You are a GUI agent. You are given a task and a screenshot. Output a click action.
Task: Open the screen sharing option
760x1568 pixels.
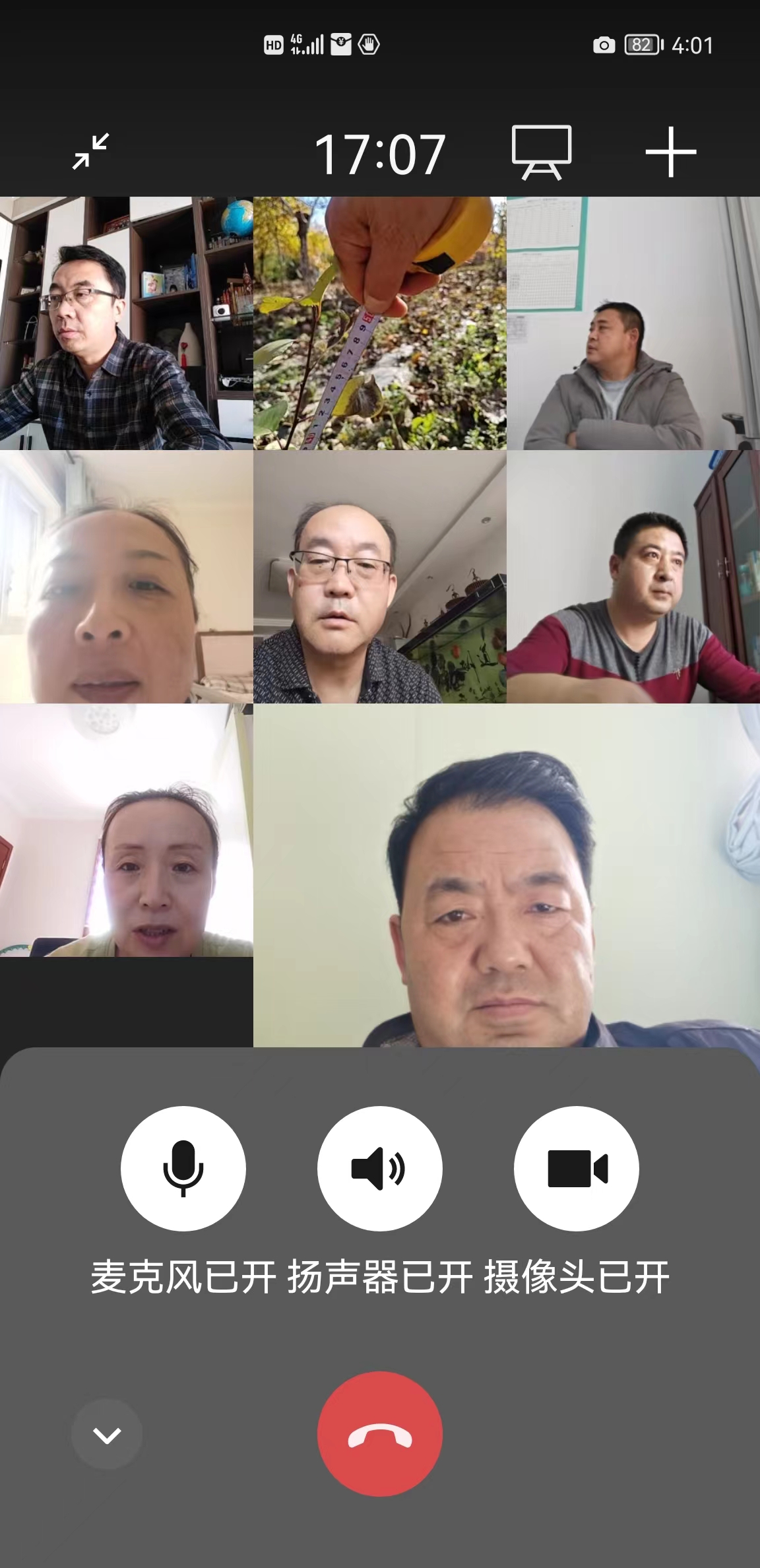(542, 152)
